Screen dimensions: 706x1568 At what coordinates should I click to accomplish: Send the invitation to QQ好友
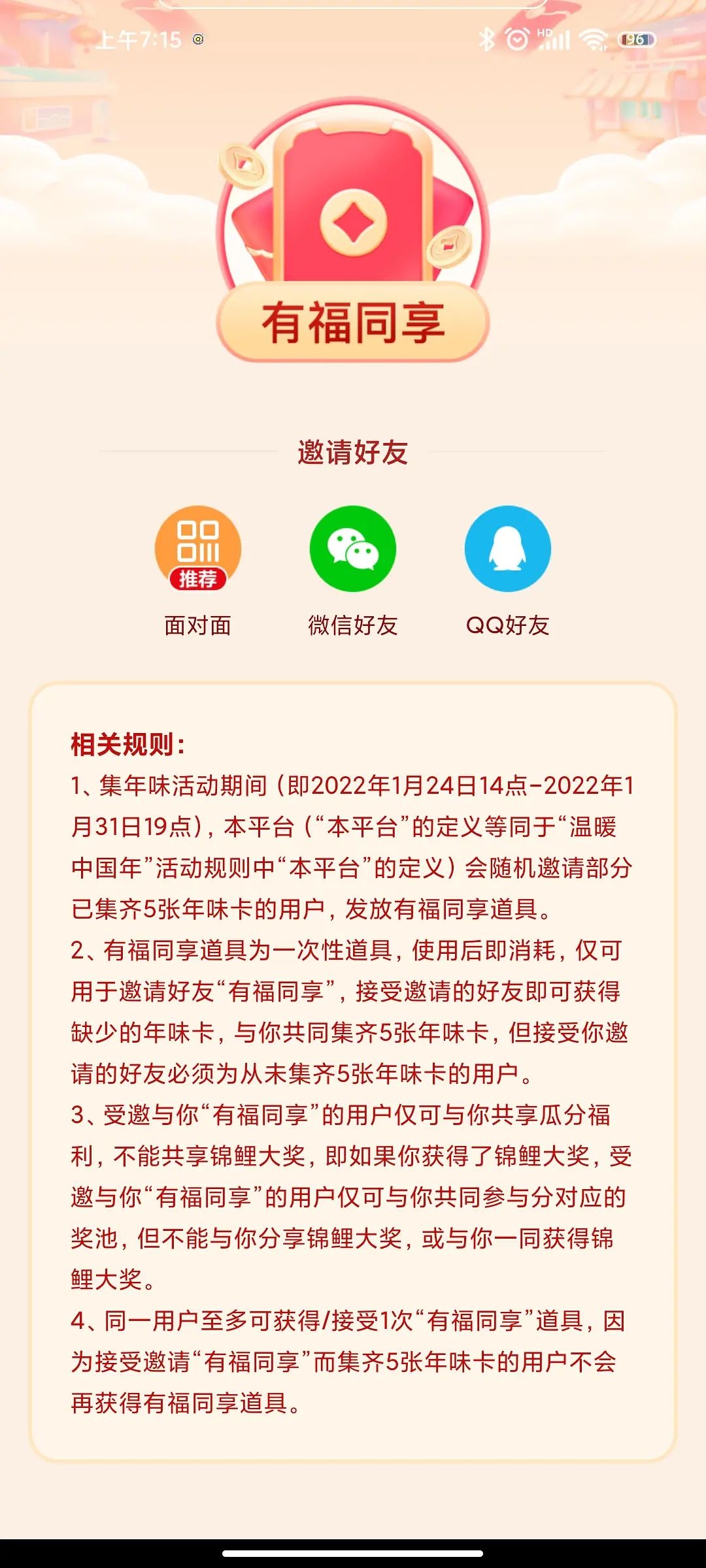pyautogui.click(x=507, y=549)
